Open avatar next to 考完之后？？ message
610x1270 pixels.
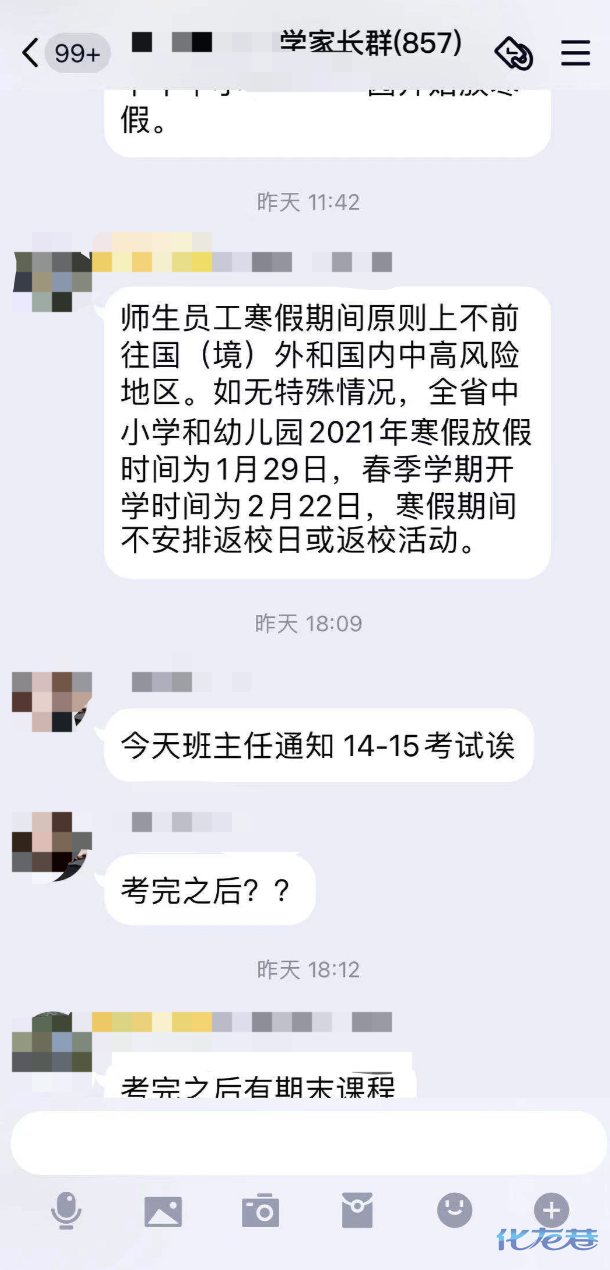51,841
